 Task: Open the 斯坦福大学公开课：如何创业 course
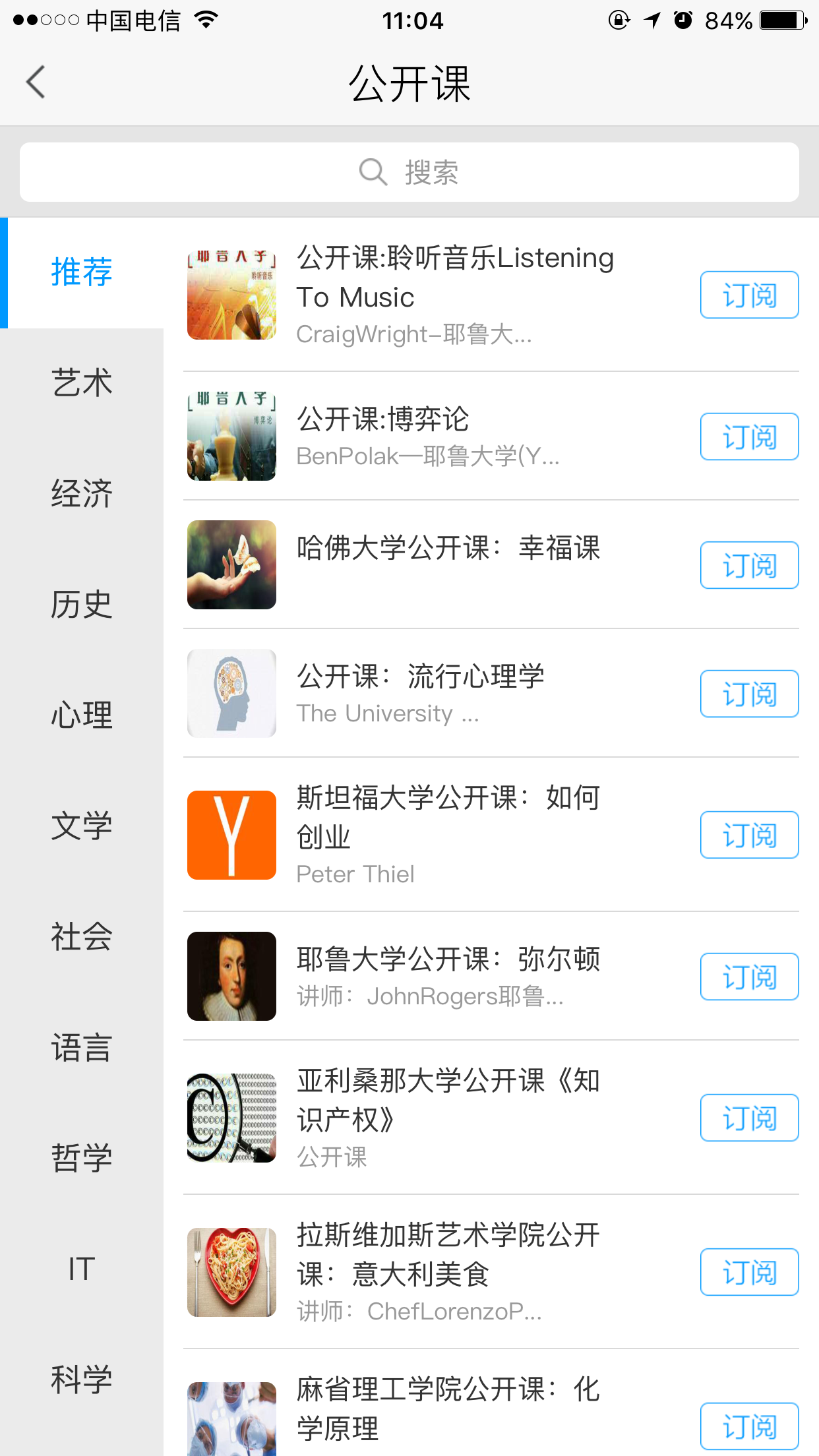coord(448,818)
